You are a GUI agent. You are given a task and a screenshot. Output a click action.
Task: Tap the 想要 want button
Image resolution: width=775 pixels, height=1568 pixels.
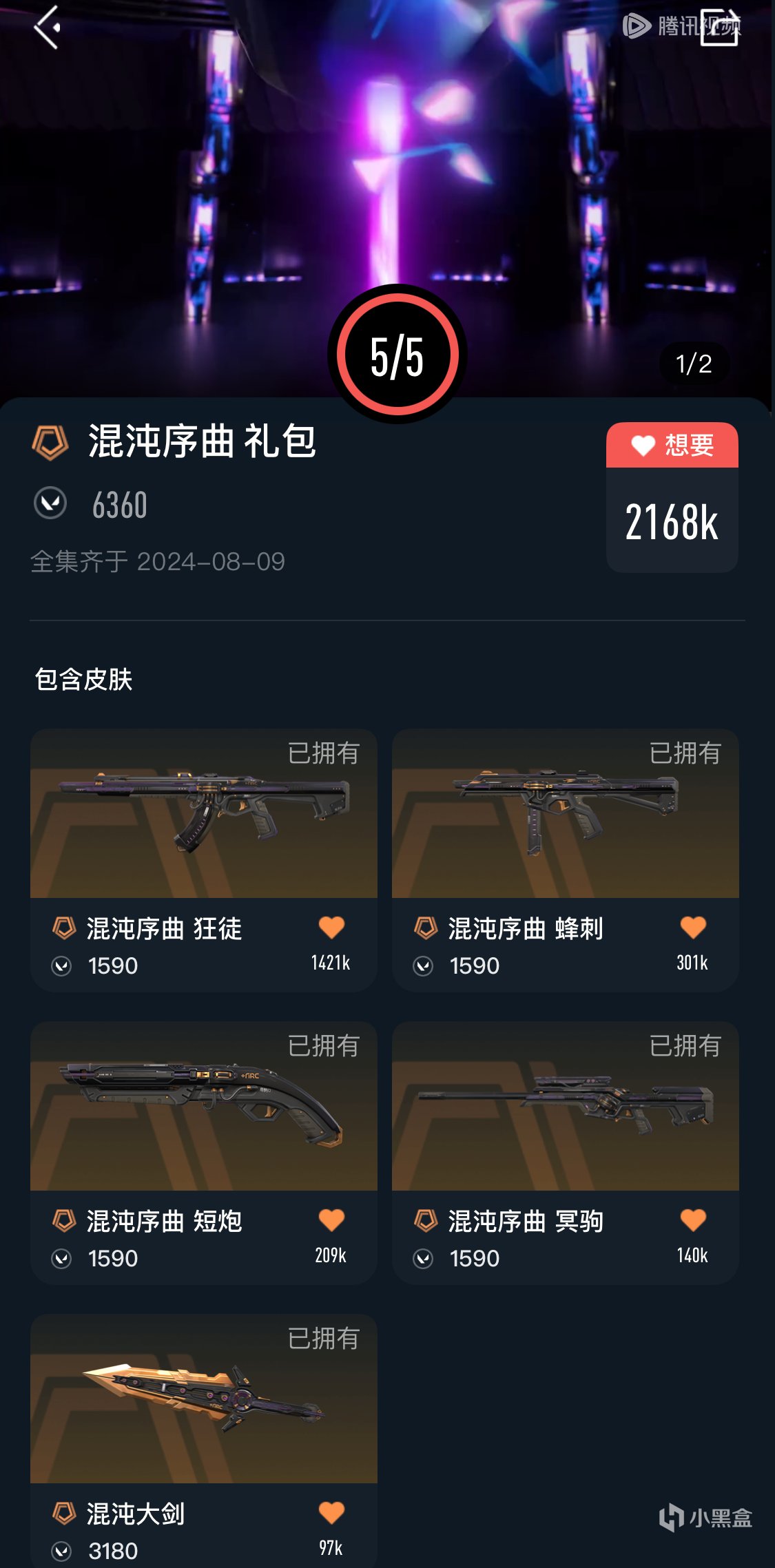(672, 446)
